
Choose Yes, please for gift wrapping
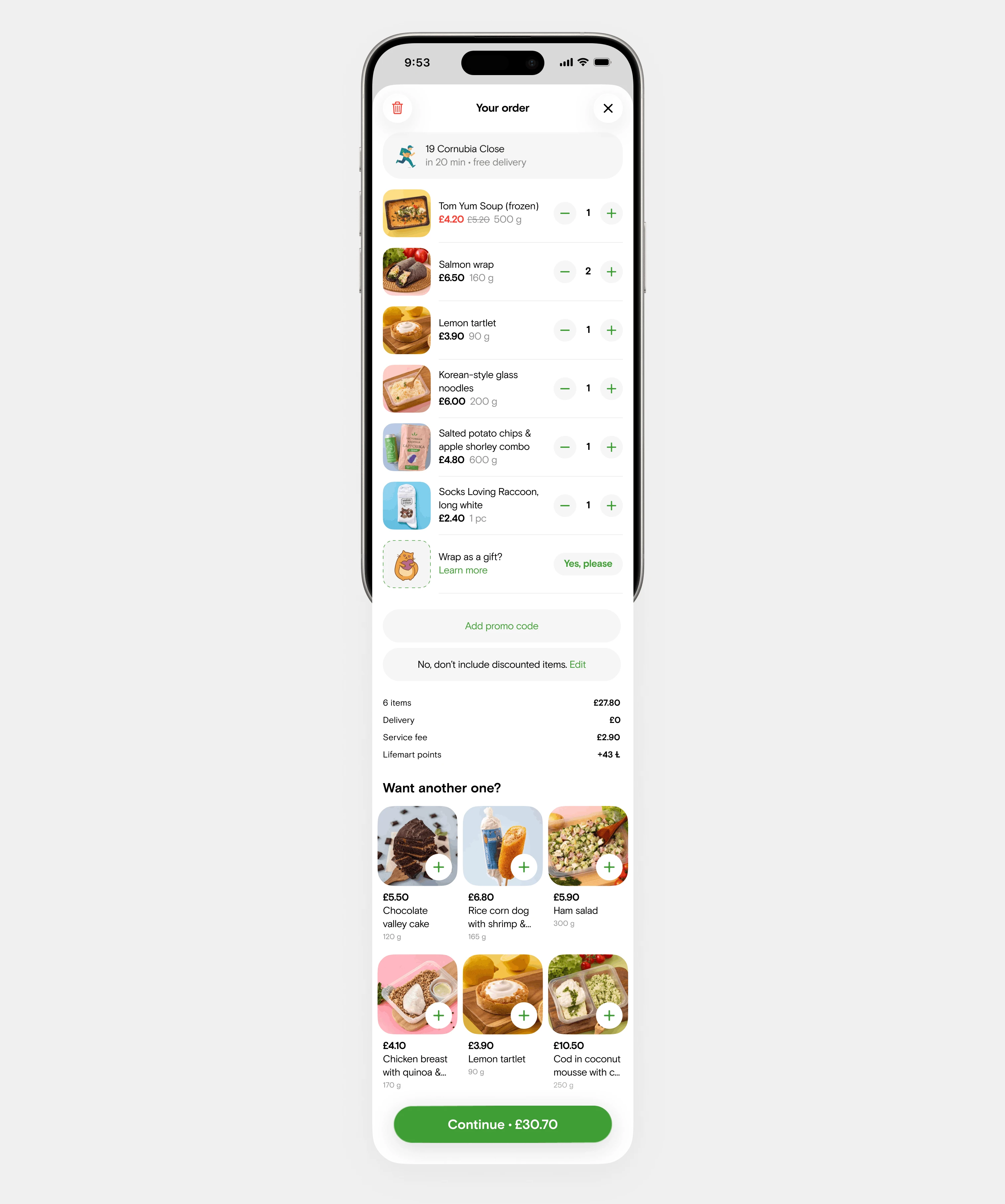tap(587, 563)
